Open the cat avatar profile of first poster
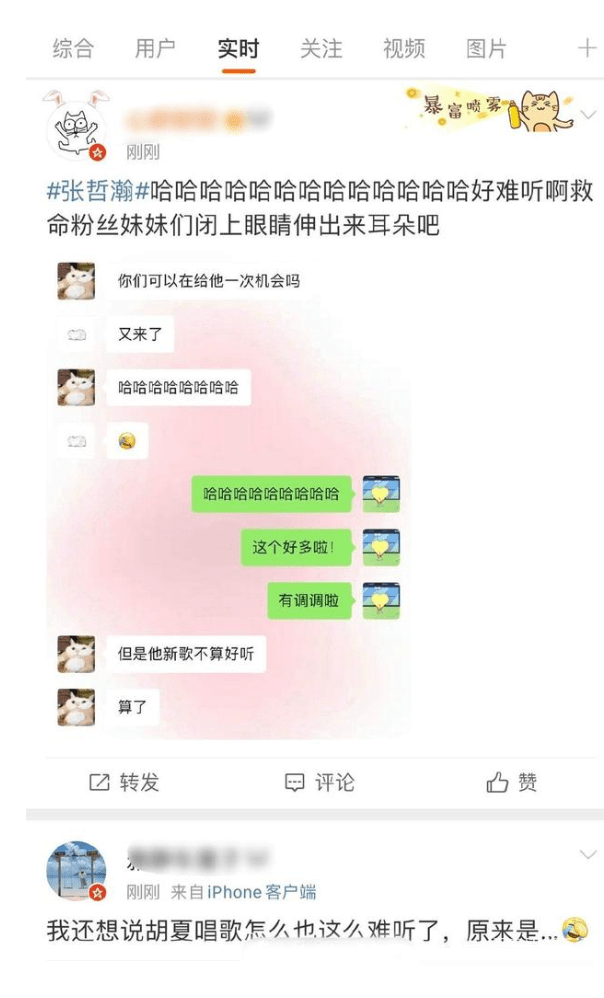The width and height of the screenshot is (604, 998). (x=76, y=128)
